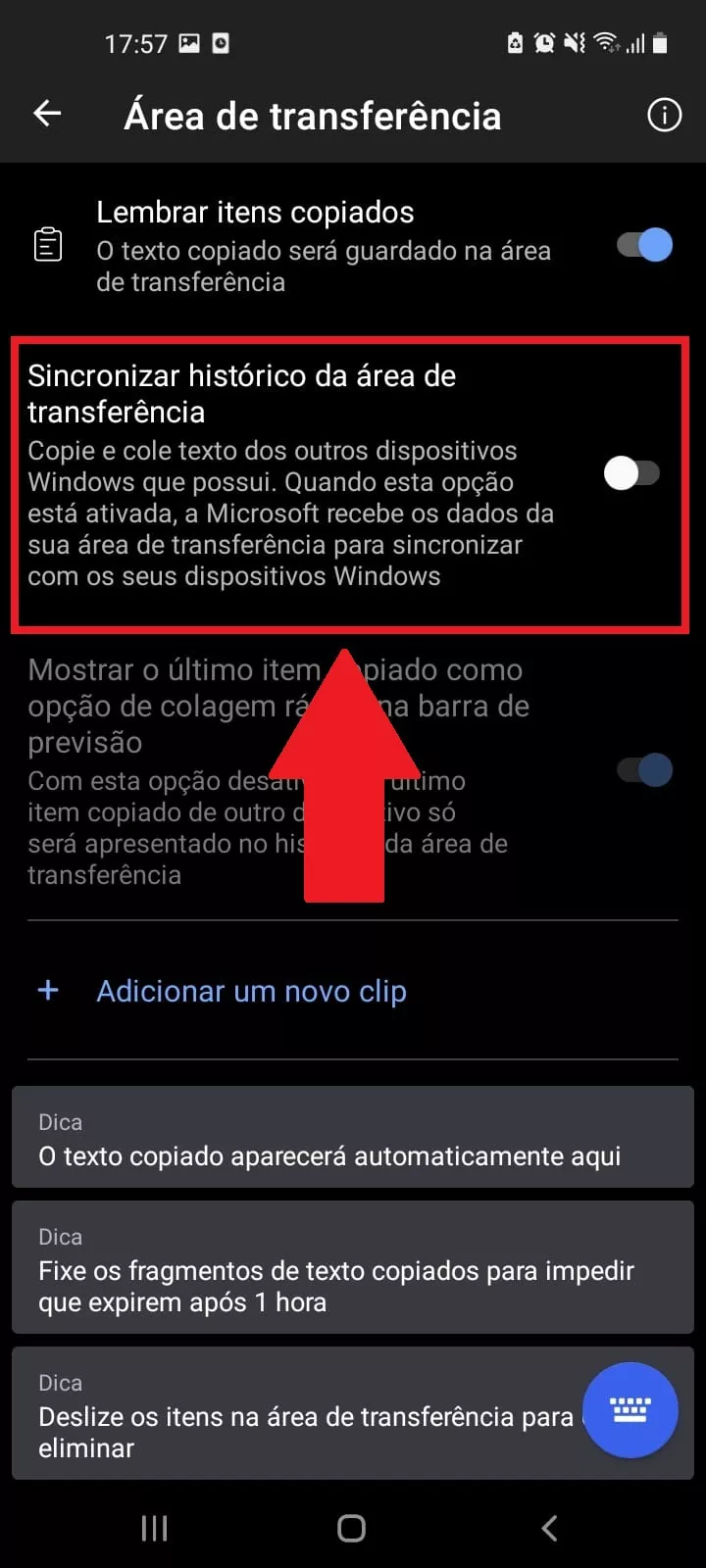Tap the tip about text appearing automatically
Image resolution: width=706 pixels, height=1568 pixels.
click(x=353, y=1138)
